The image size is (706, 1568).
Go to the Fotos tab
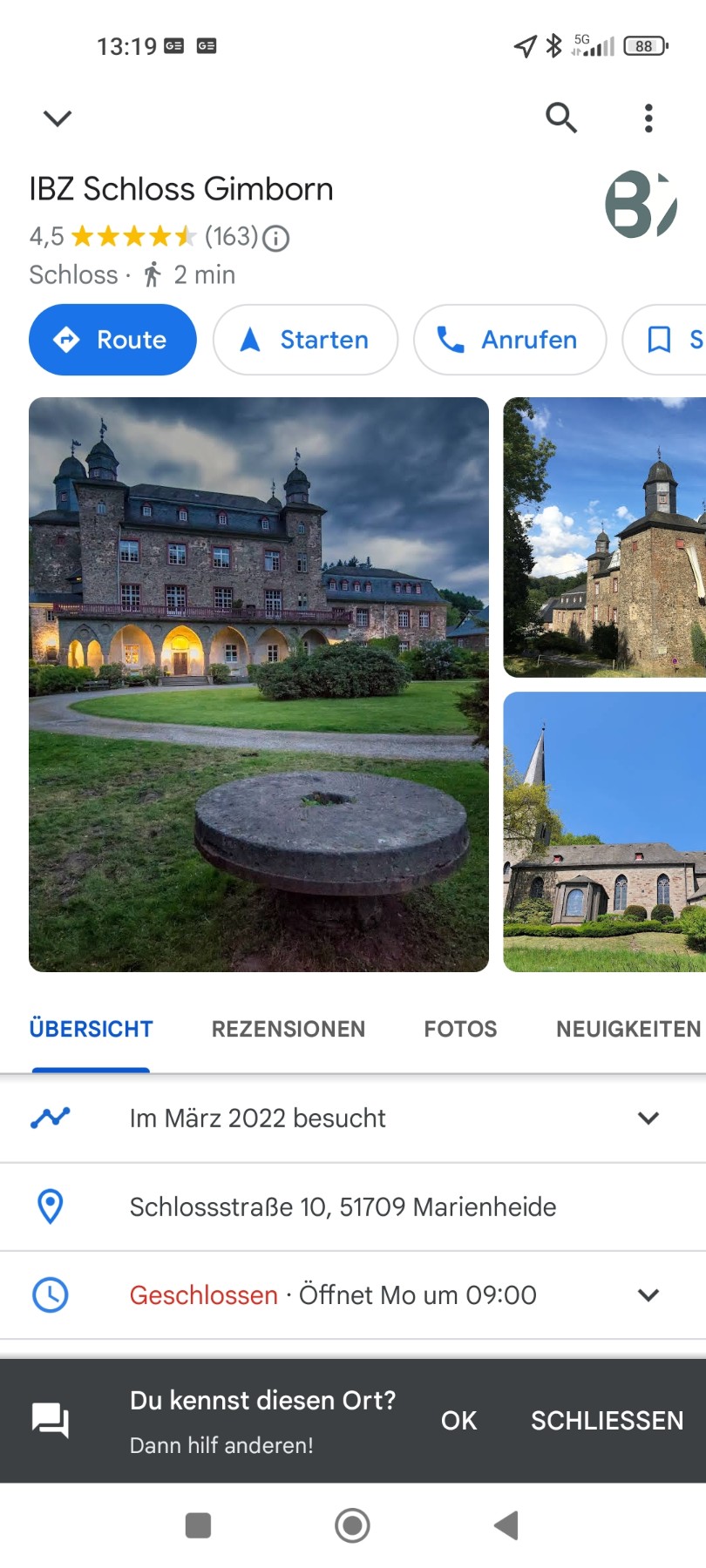[460, 1029]
